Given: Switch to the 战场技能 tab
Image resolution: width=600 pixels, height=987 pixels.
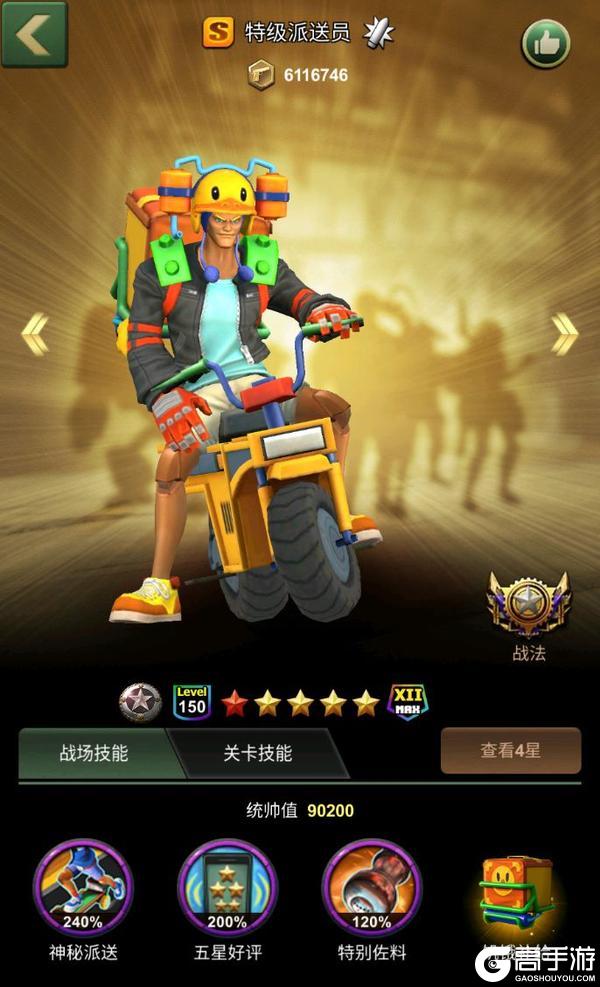Looking at the screenshot, I should pyautogui.click(x=94, y=753).
